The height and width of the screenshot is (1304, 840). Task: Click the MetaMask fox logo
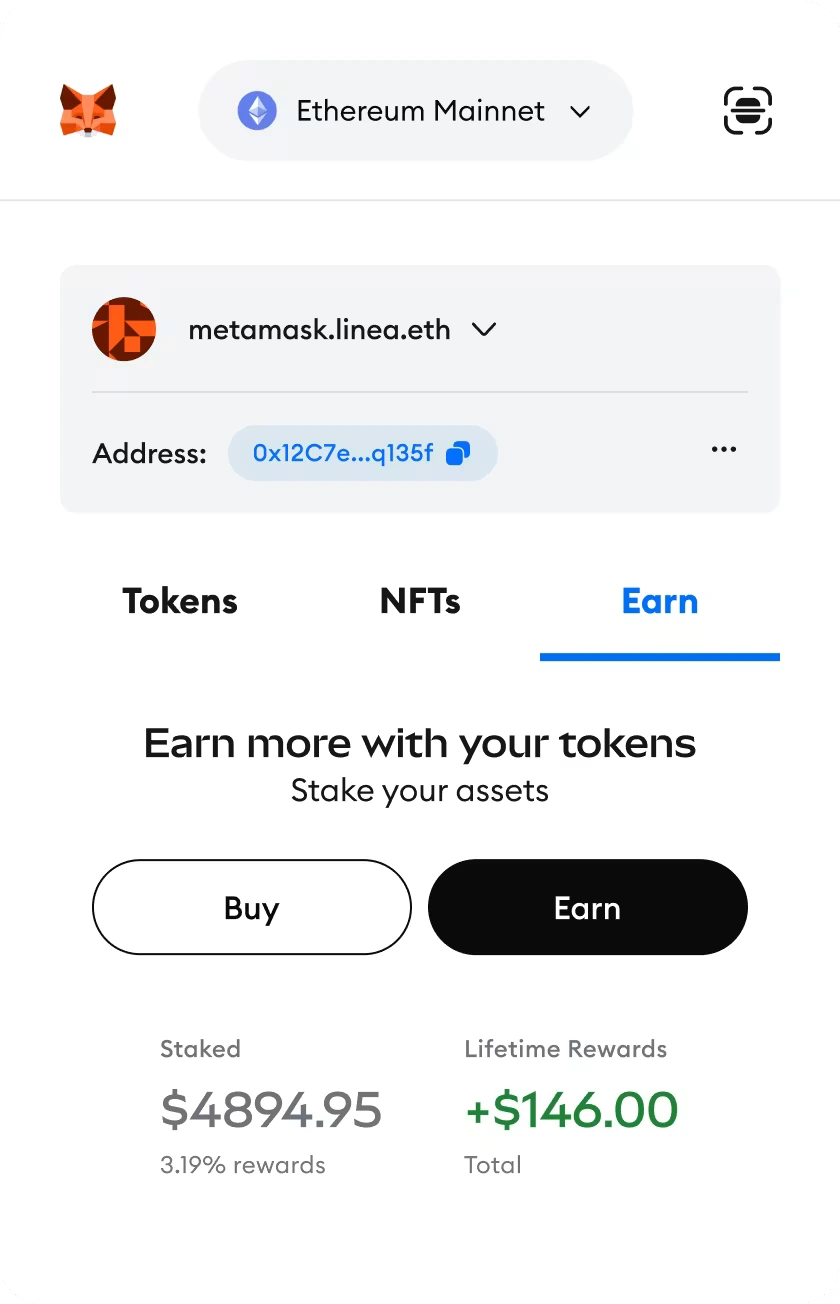(x=88, y=110)
